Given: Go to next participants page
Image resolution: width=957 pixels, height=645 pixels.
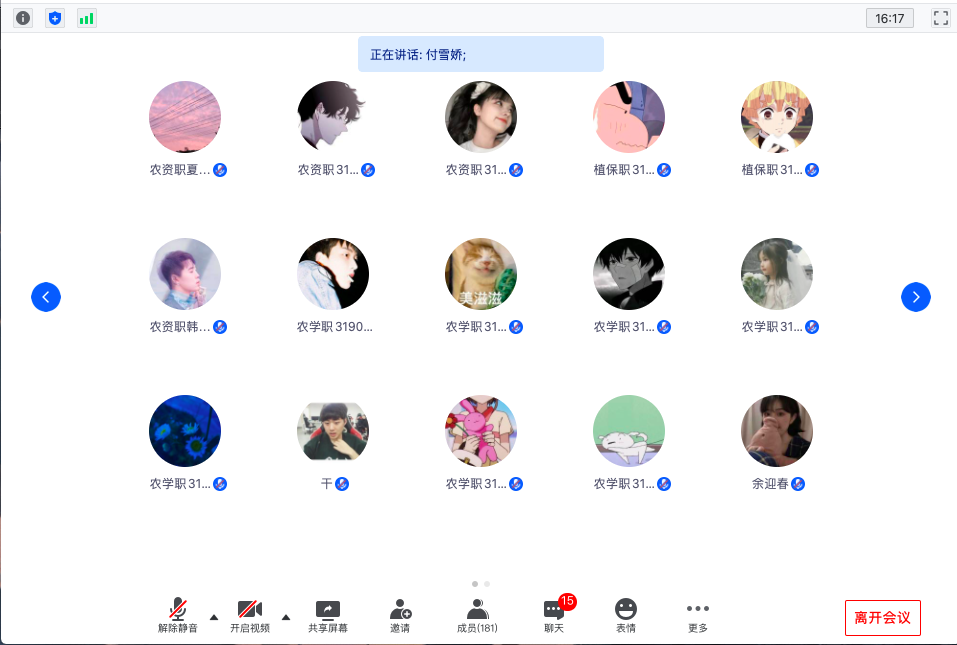Looking at the screenshot, I should [x=916, y=296].
